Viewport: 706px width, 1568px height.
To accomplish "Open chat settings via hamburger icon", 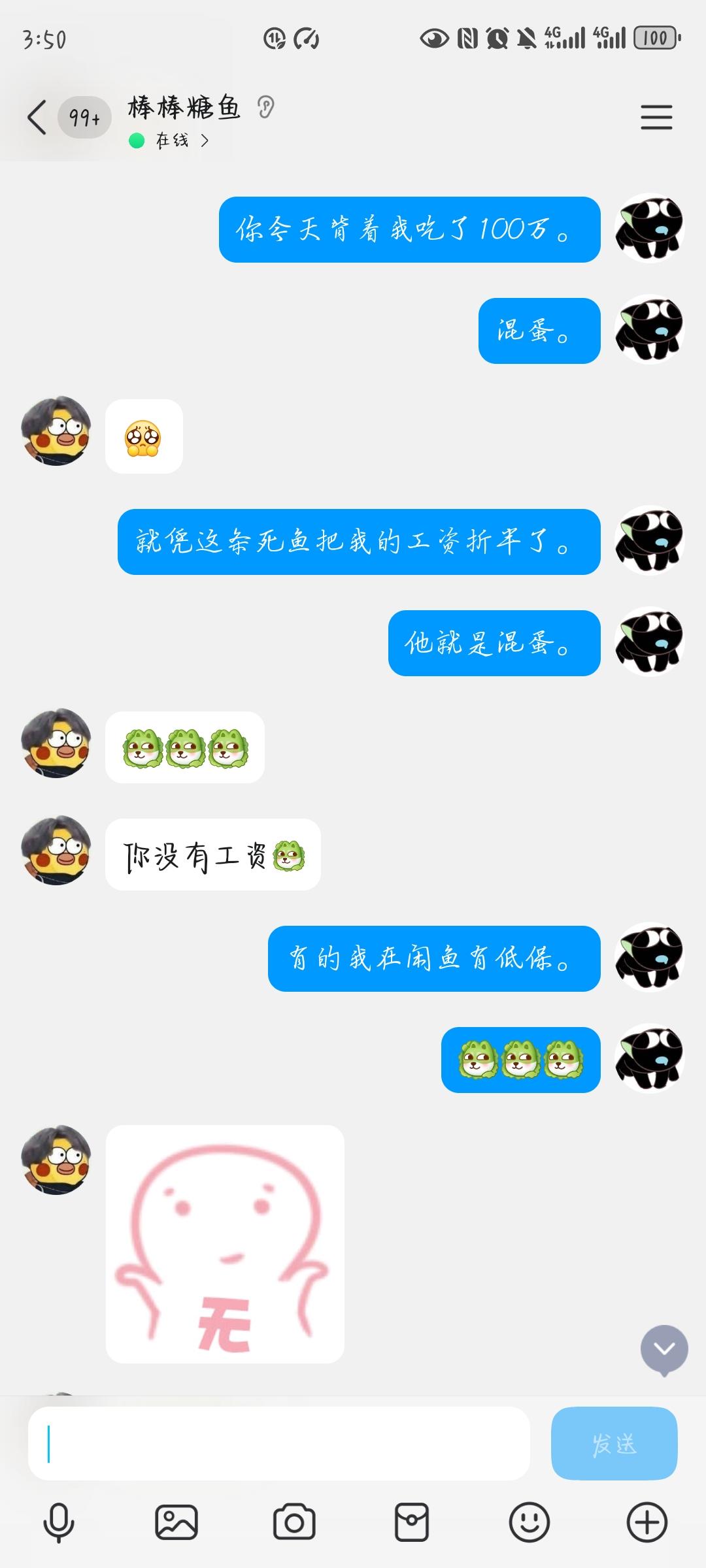I will (x=656, y=116).
